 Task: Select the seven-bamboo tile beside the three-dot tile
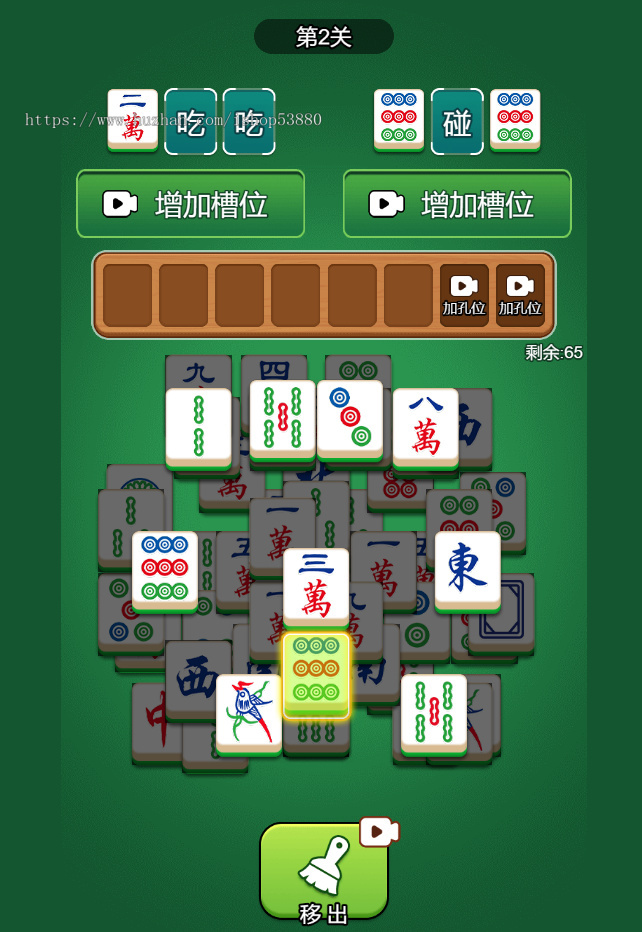tap(282, 419)
